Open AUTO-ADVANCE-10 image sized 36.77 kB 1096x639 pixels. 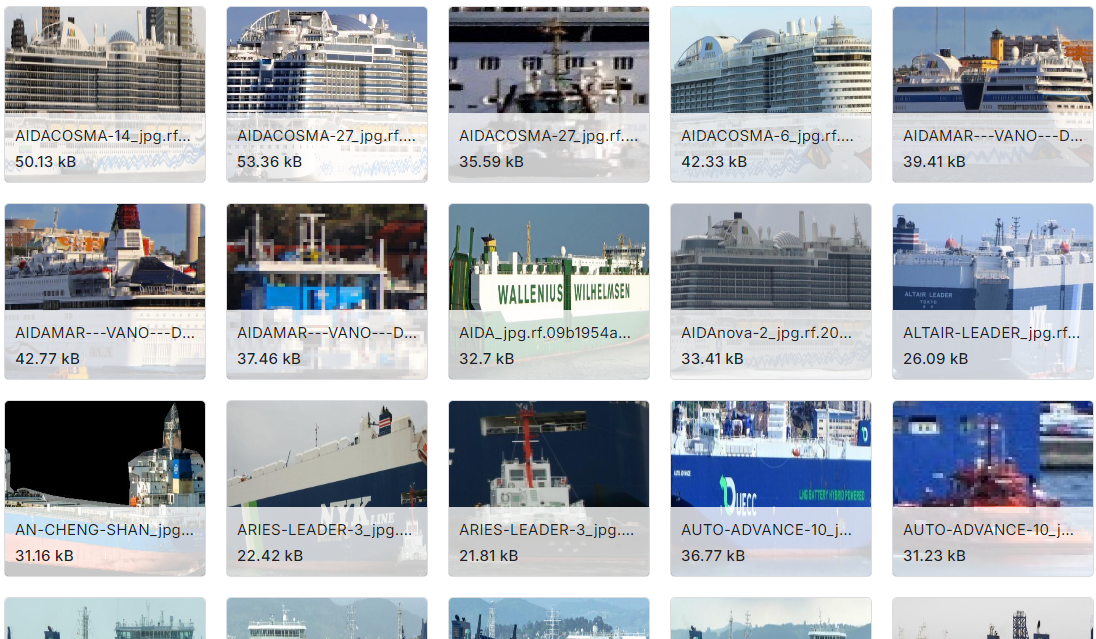tap(771, 464)
